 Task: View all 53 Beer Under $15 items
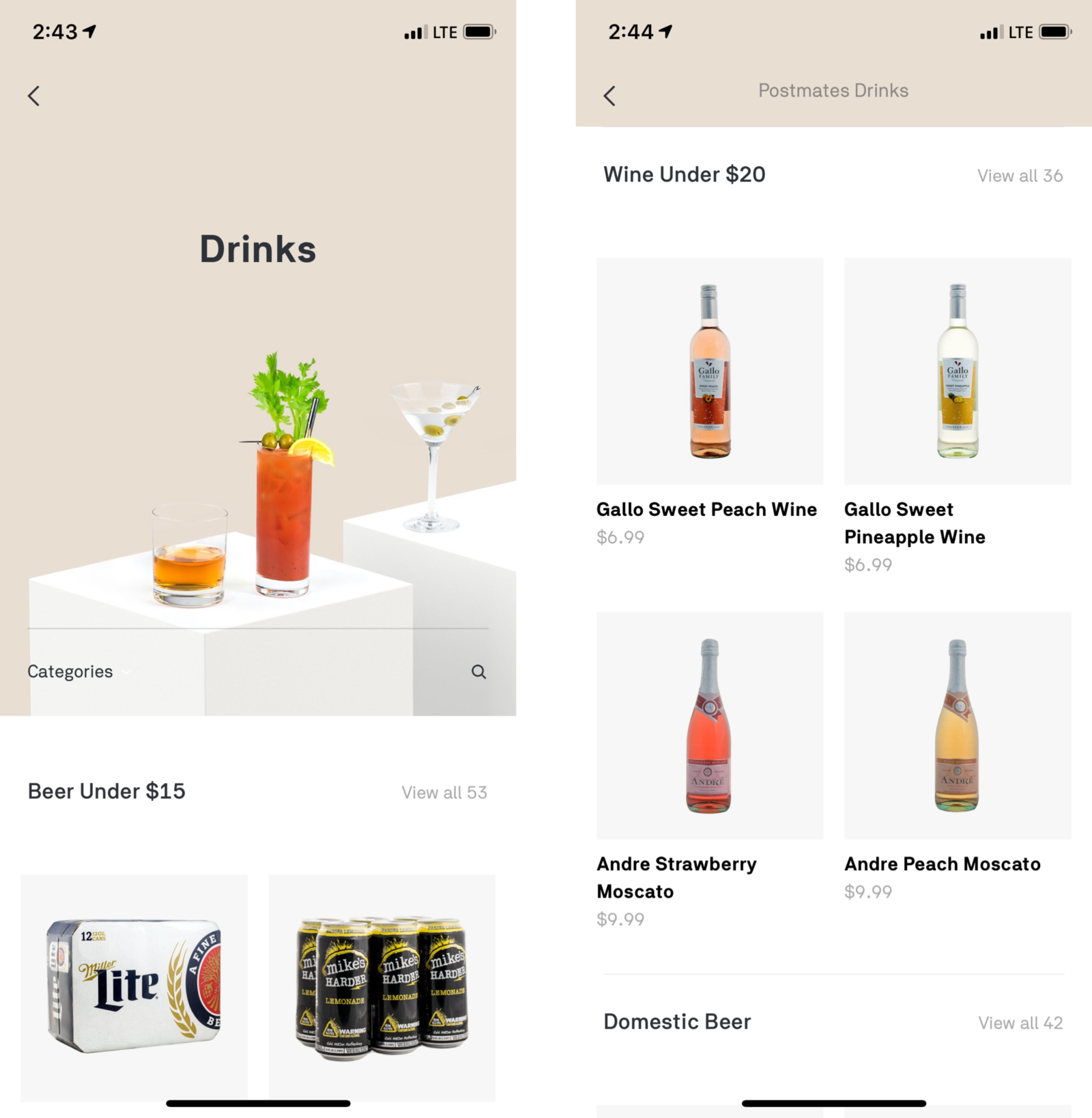click(444, 792)
